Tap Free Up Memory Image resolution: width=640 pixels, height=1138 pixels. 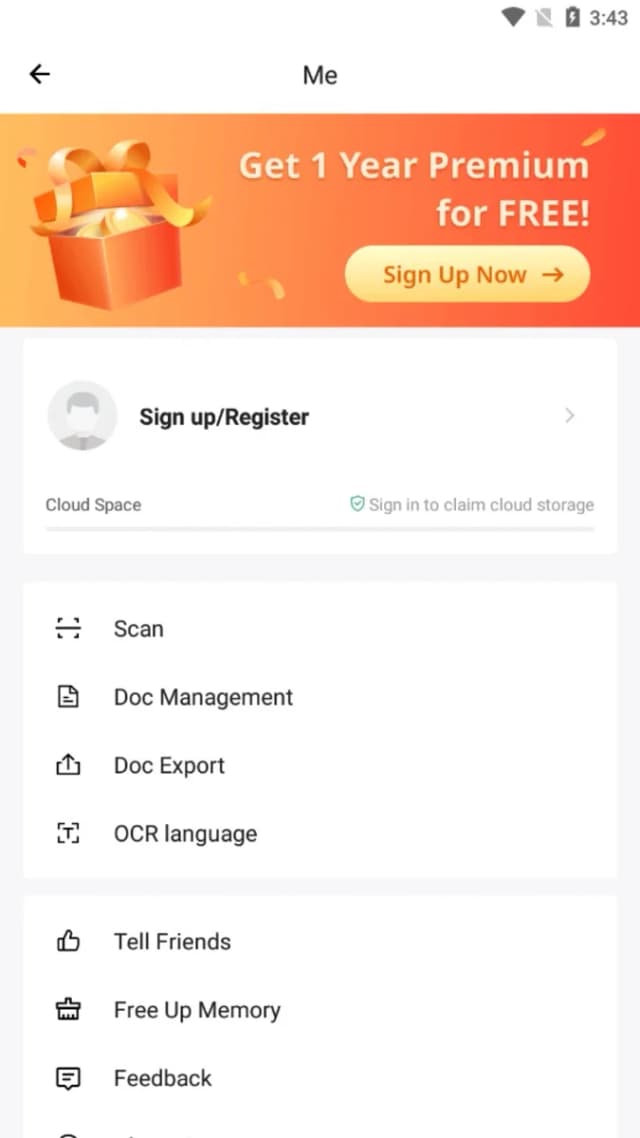(x=320, y=1010)
